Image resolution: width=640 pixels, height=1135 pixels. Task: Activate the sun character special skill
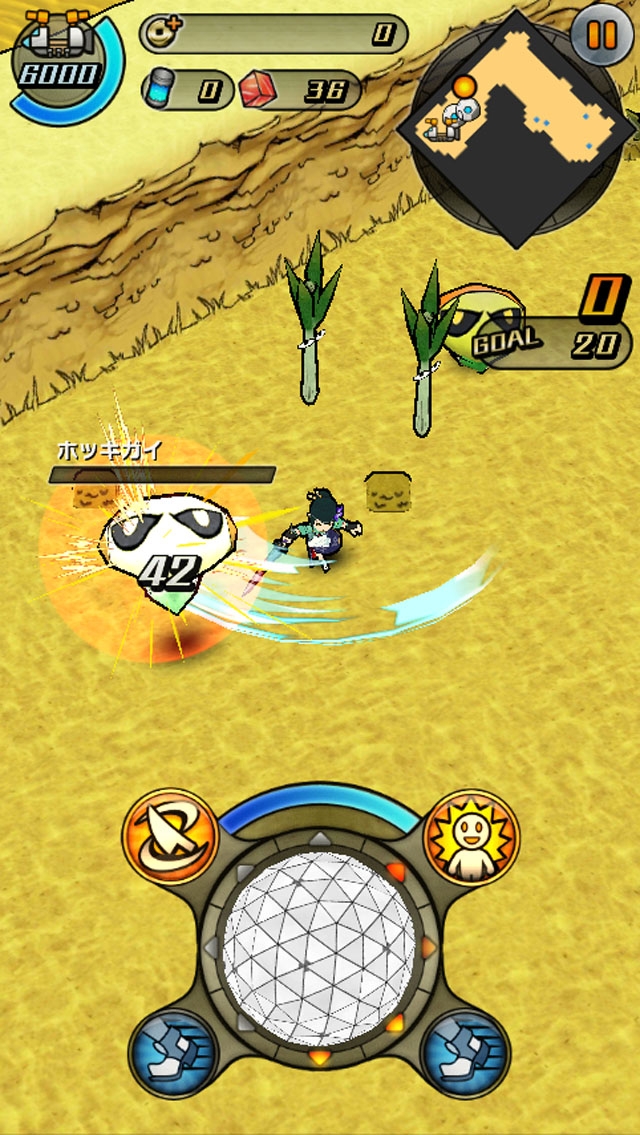[x=471, y=837]
